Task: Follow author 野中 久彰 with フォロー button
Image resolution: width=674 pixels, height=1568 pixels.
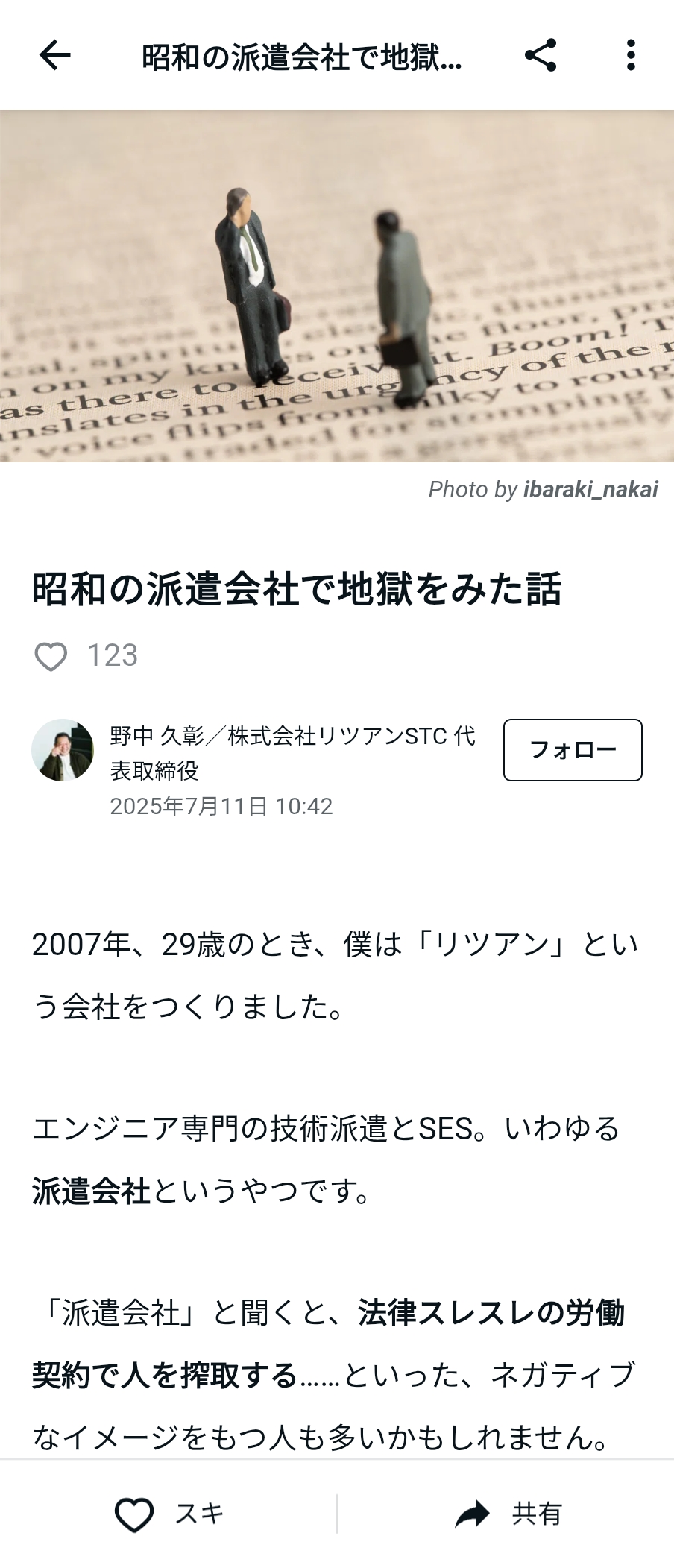Action: pos(572,749)
